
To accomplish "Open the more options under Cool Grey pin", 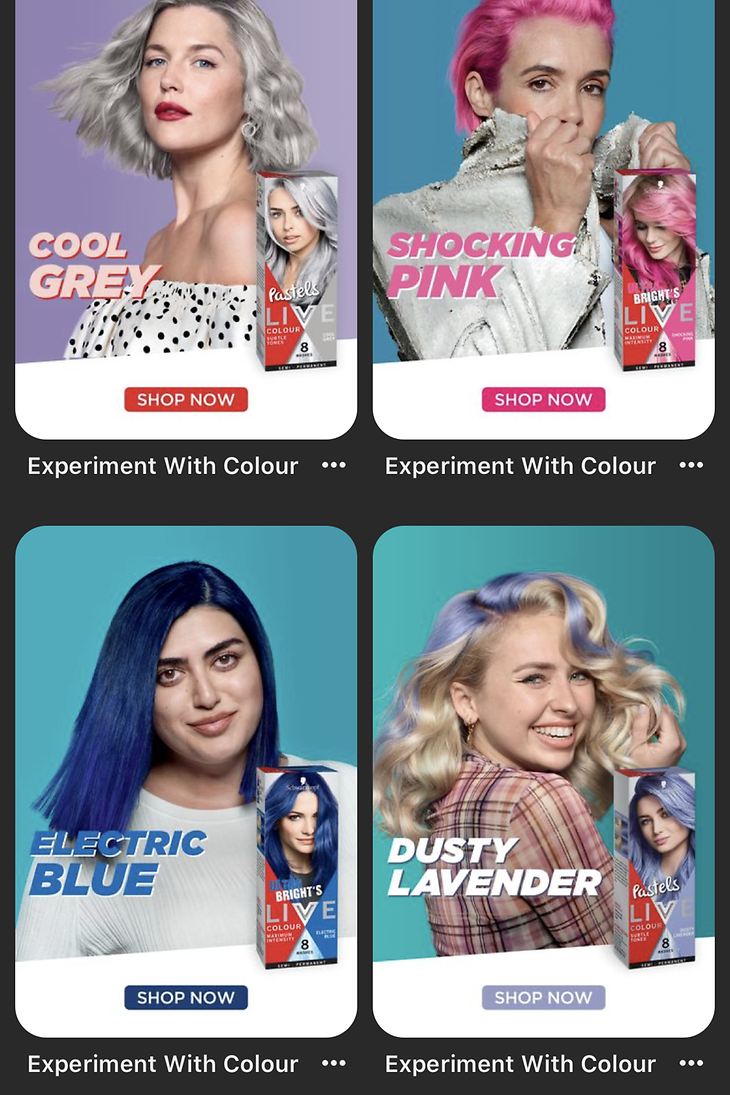I will click(334, 466).
